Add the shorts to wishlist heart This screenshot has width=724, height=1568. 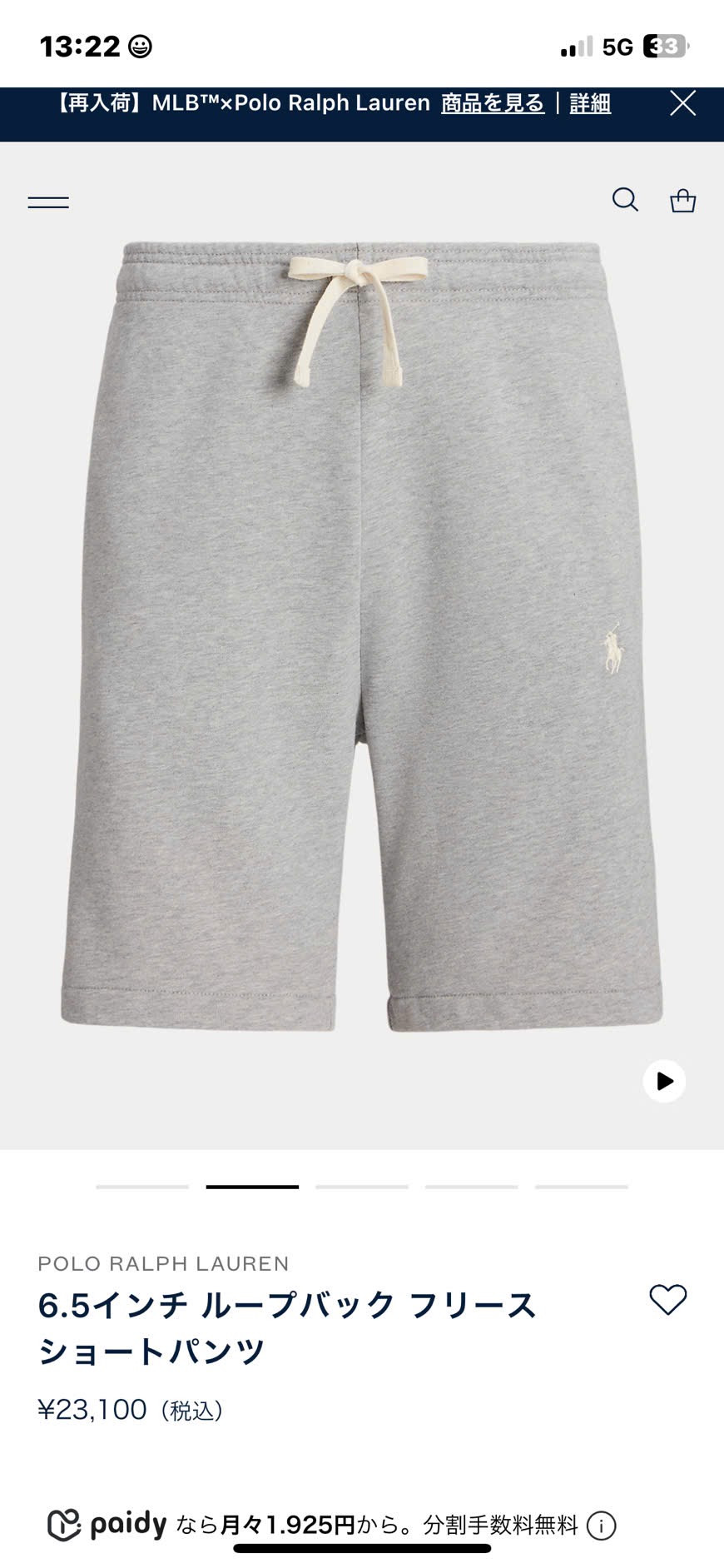click(x=667, y=1300)
